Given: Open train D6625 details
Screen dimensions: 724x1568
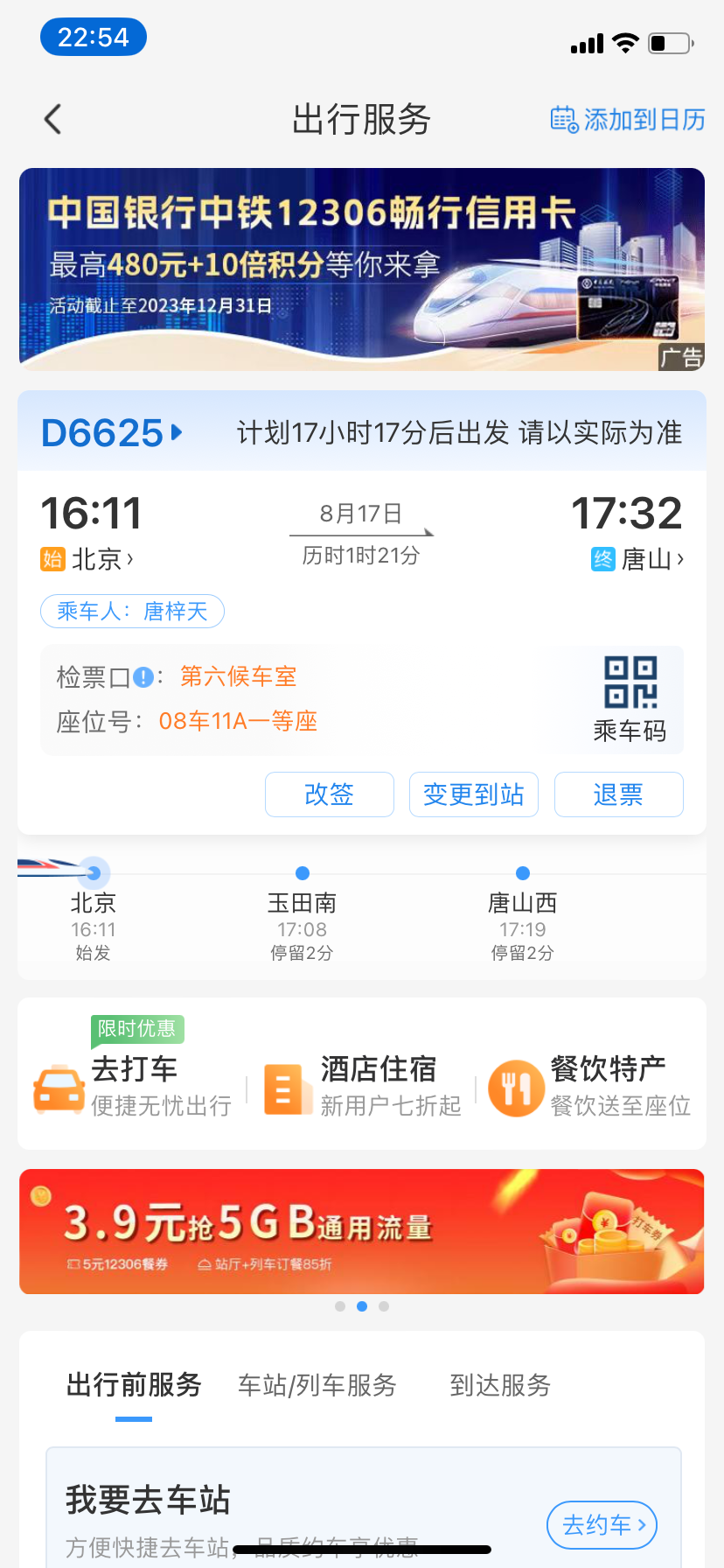Looking at the screenshot, I should tap(111, 433).
